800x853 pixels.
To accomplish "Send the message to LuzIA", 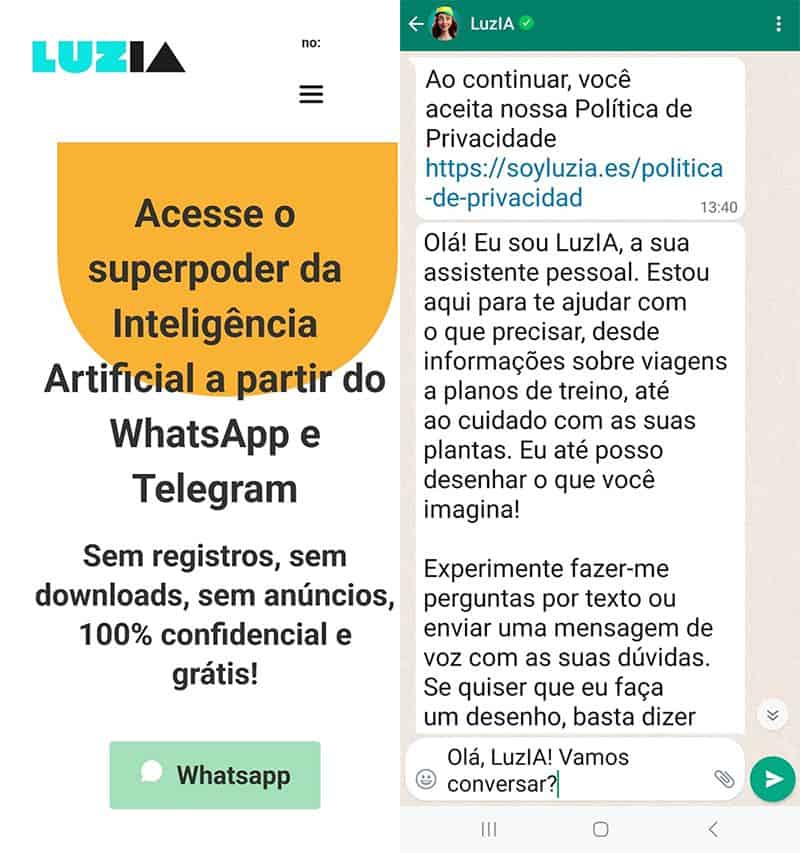I will (772, 779).
